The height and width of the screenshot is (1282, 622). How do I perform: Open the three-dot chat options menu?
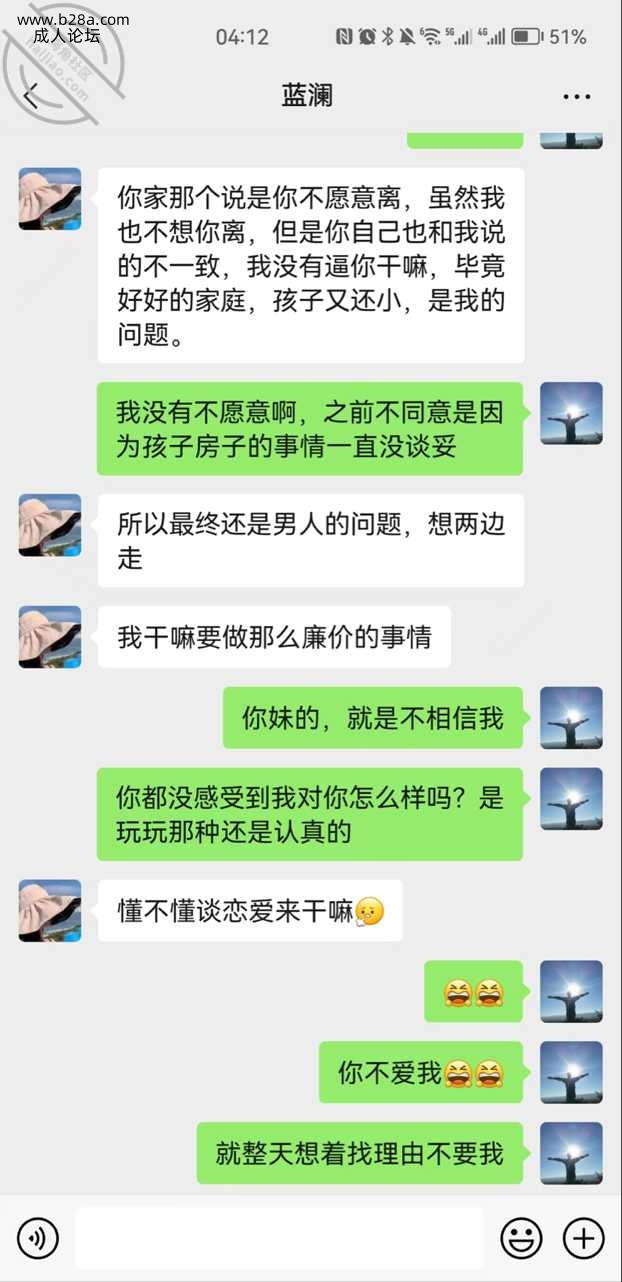coord(577,97)
